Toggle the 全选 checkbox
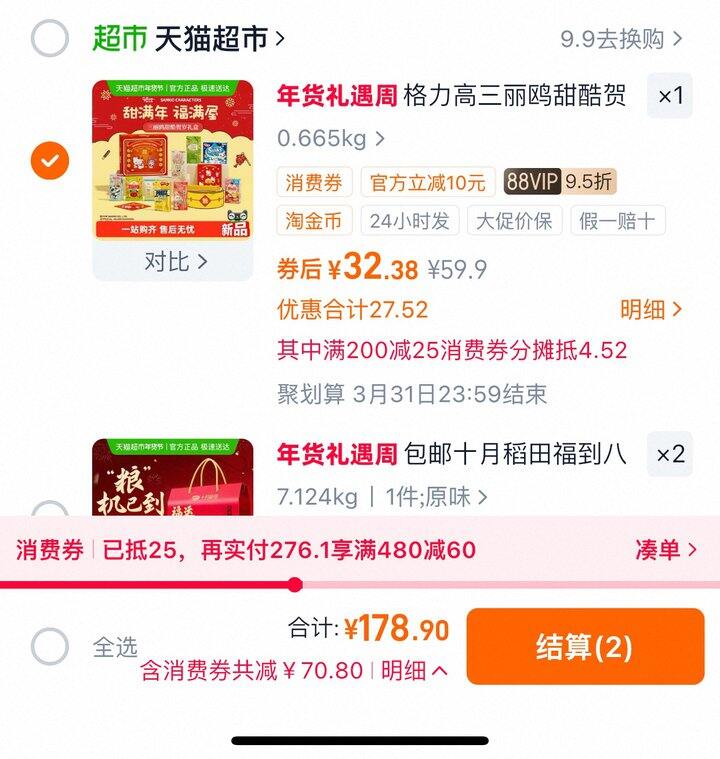720x759 pixels. [50, 647]
